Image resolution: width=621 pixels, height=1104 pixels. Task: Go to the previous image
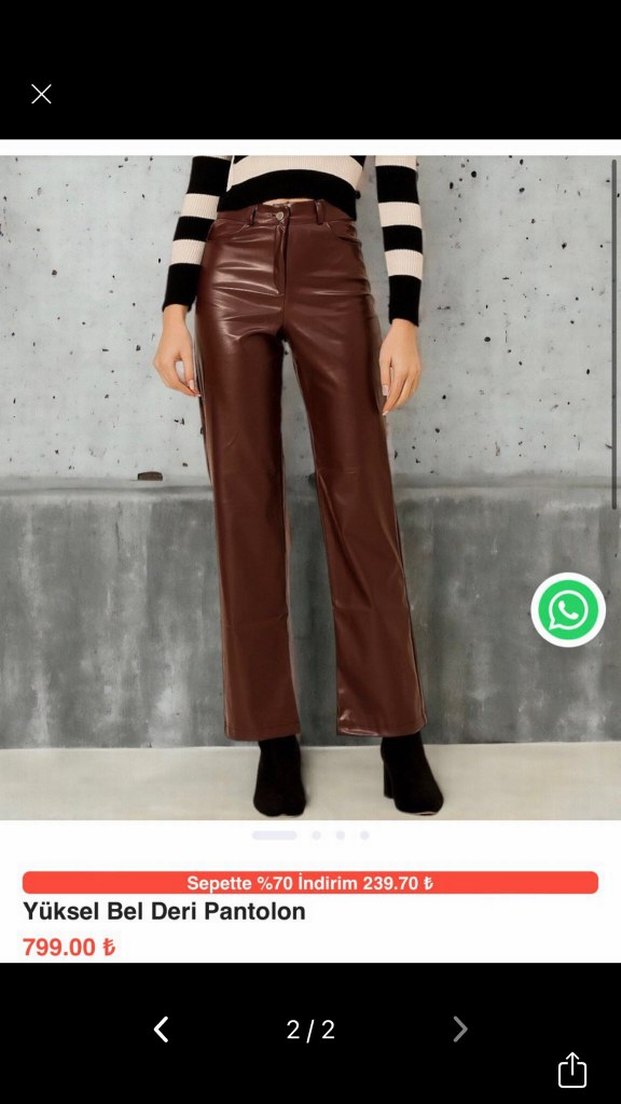[161, 1029]
